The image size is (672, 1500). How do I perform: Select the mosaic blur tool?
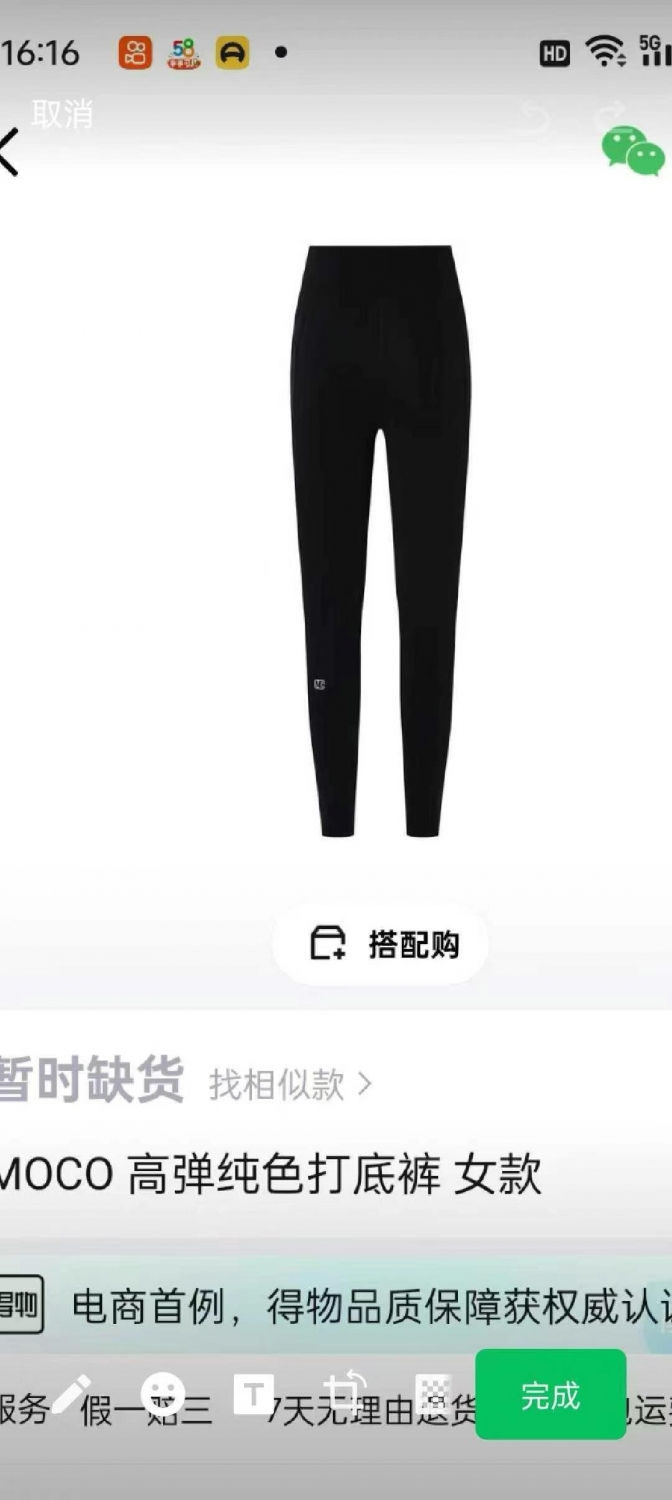(434, 1393)
